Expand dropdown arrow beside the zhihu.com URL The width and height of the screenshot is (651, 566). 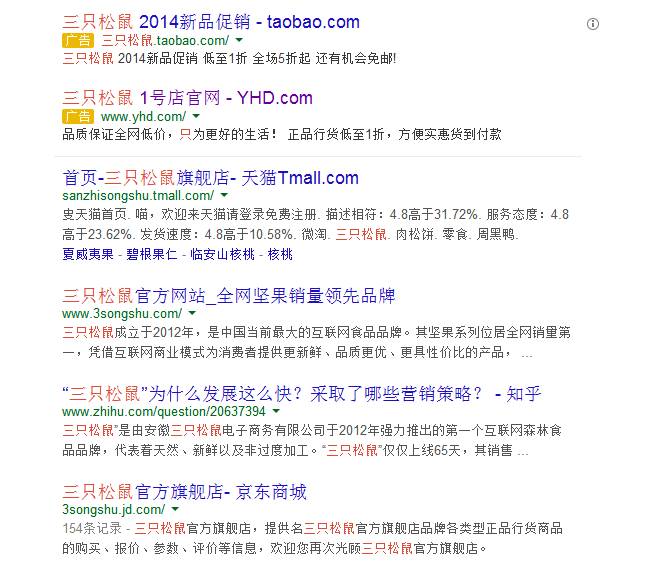[x=275, y=411]
